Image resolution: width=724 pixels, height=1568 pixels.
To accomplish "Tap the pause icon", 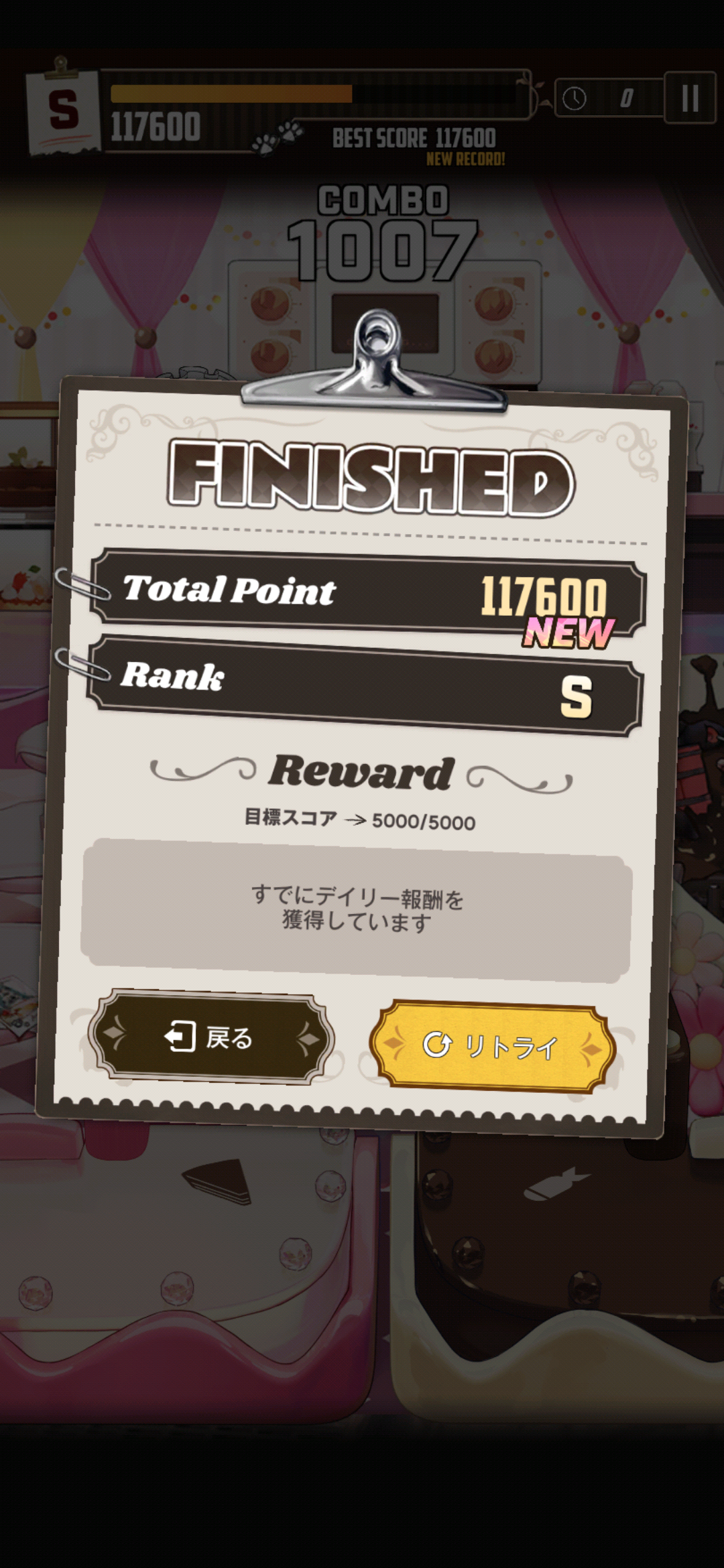I will (690, 98).
